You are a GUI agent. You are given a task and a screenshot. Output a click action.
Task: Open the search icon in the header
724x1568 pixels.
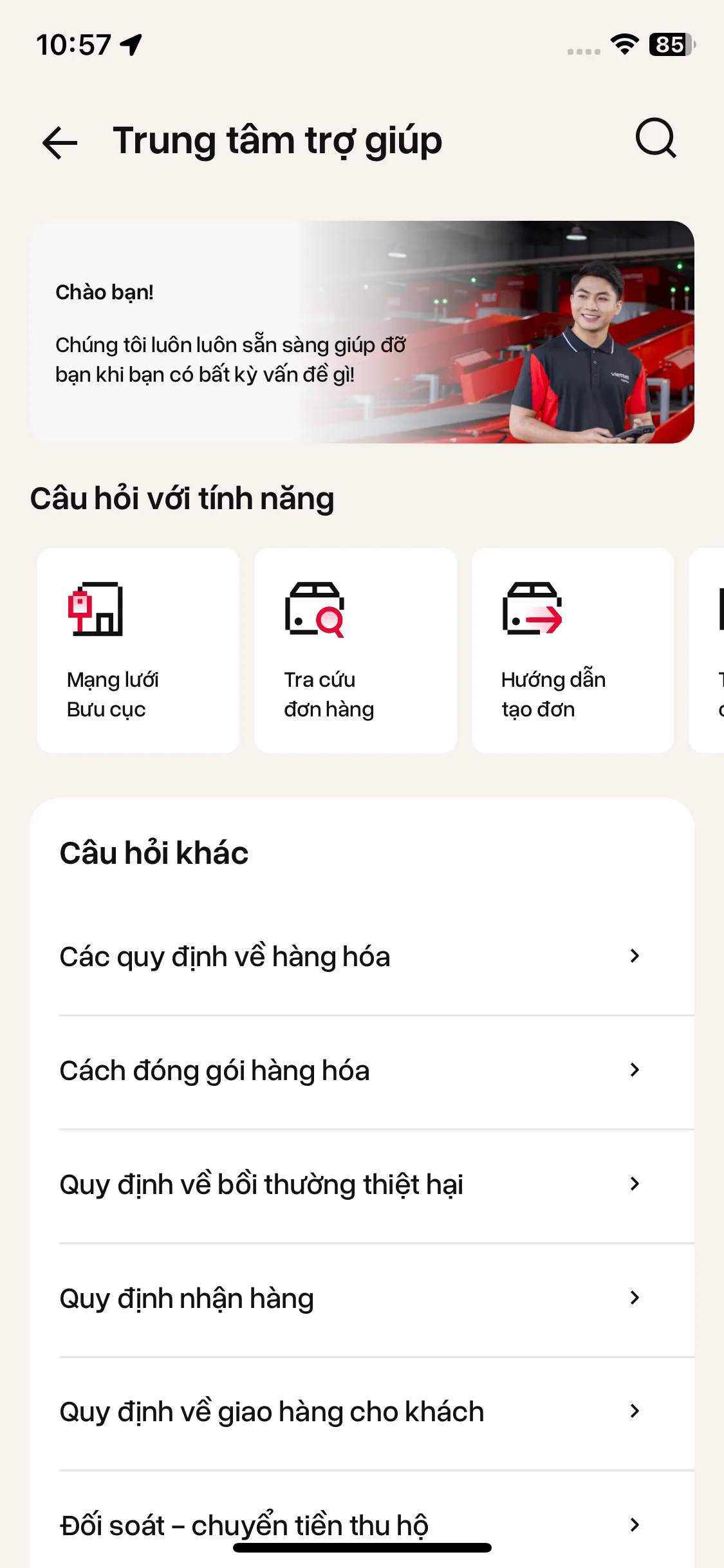(x=656, y=138)
